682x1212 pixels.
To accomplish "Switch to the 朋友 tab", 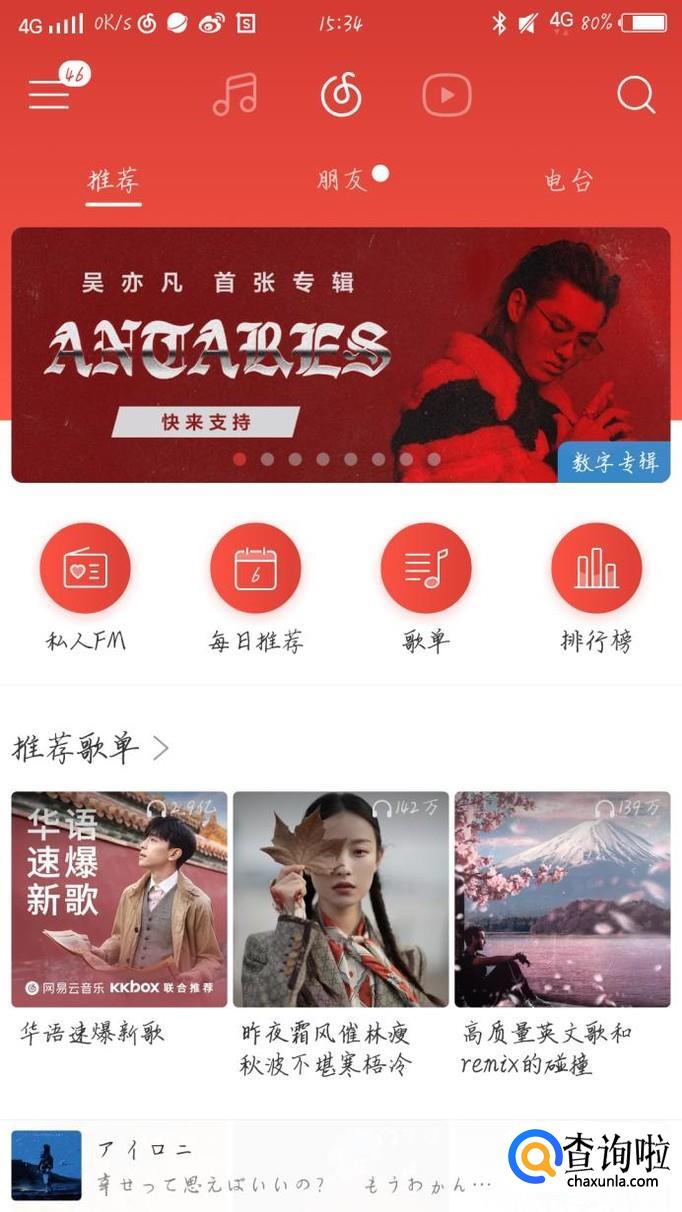I will [342, 181].
